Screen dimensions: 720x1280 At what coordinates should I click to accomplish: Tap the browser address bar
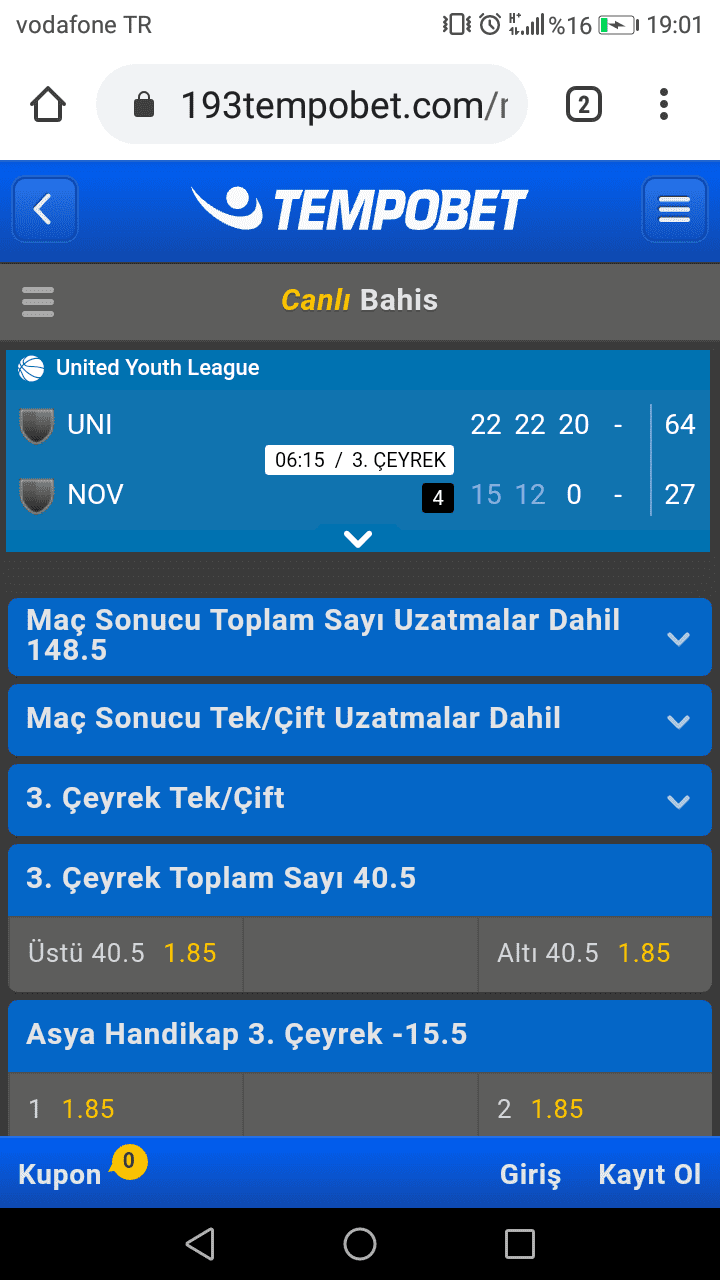pyautogui.click(x=312, y=104)
